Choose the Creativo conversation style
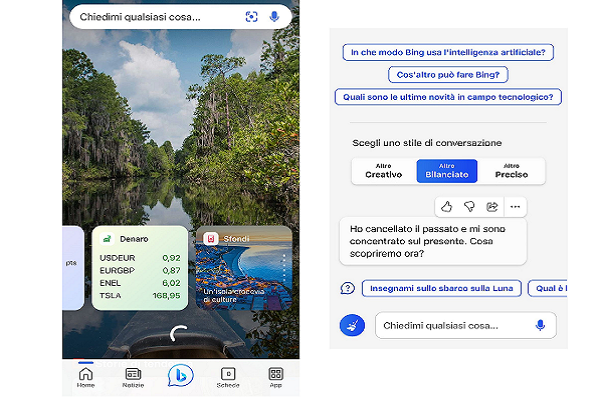The height and width of the screenshot is (400, 600). pos(383,171)
